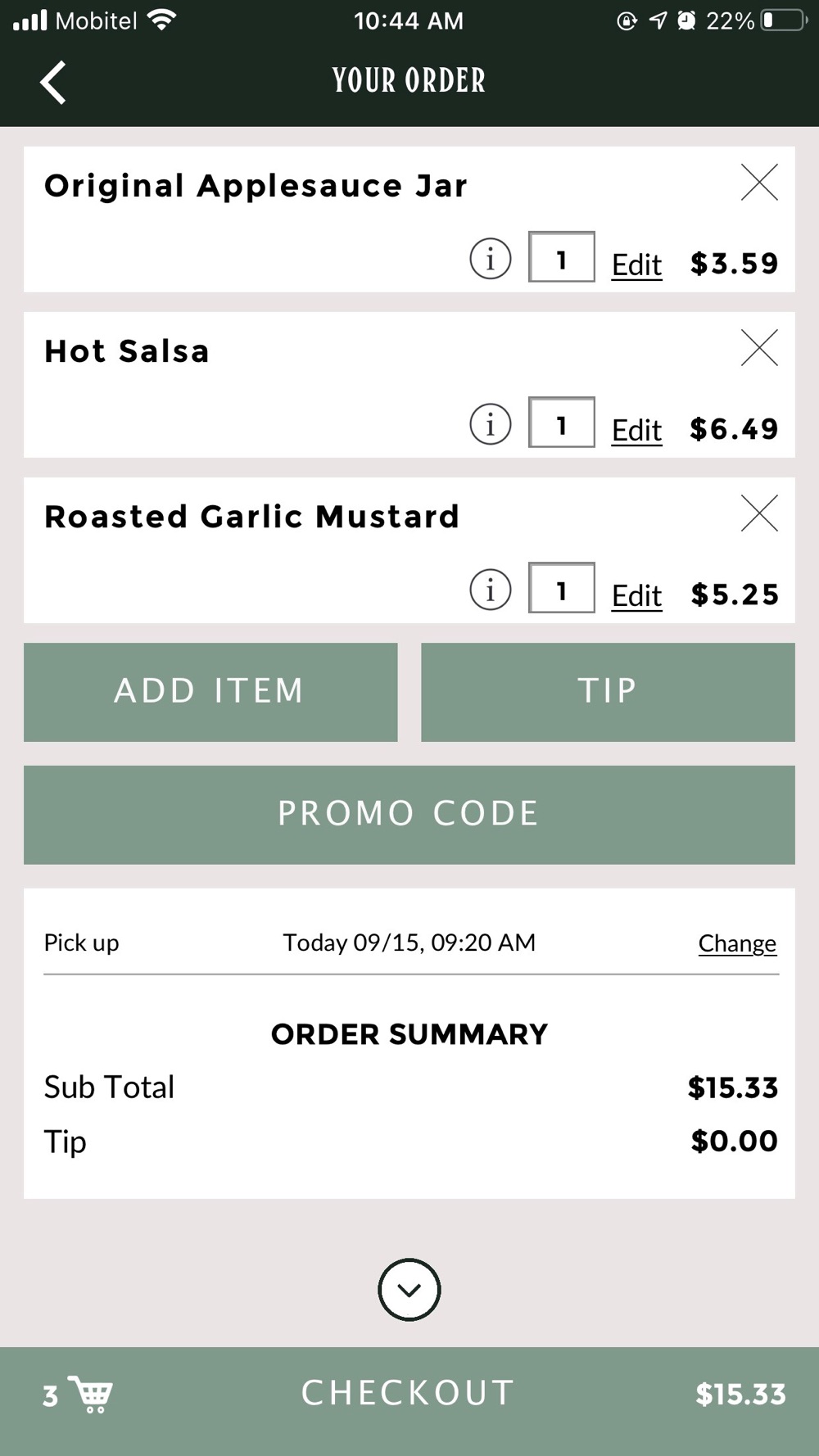This screenshot has width=819, height=1456.
Task: Enter a PROMO CODE
Action: [x=409, y=815]
